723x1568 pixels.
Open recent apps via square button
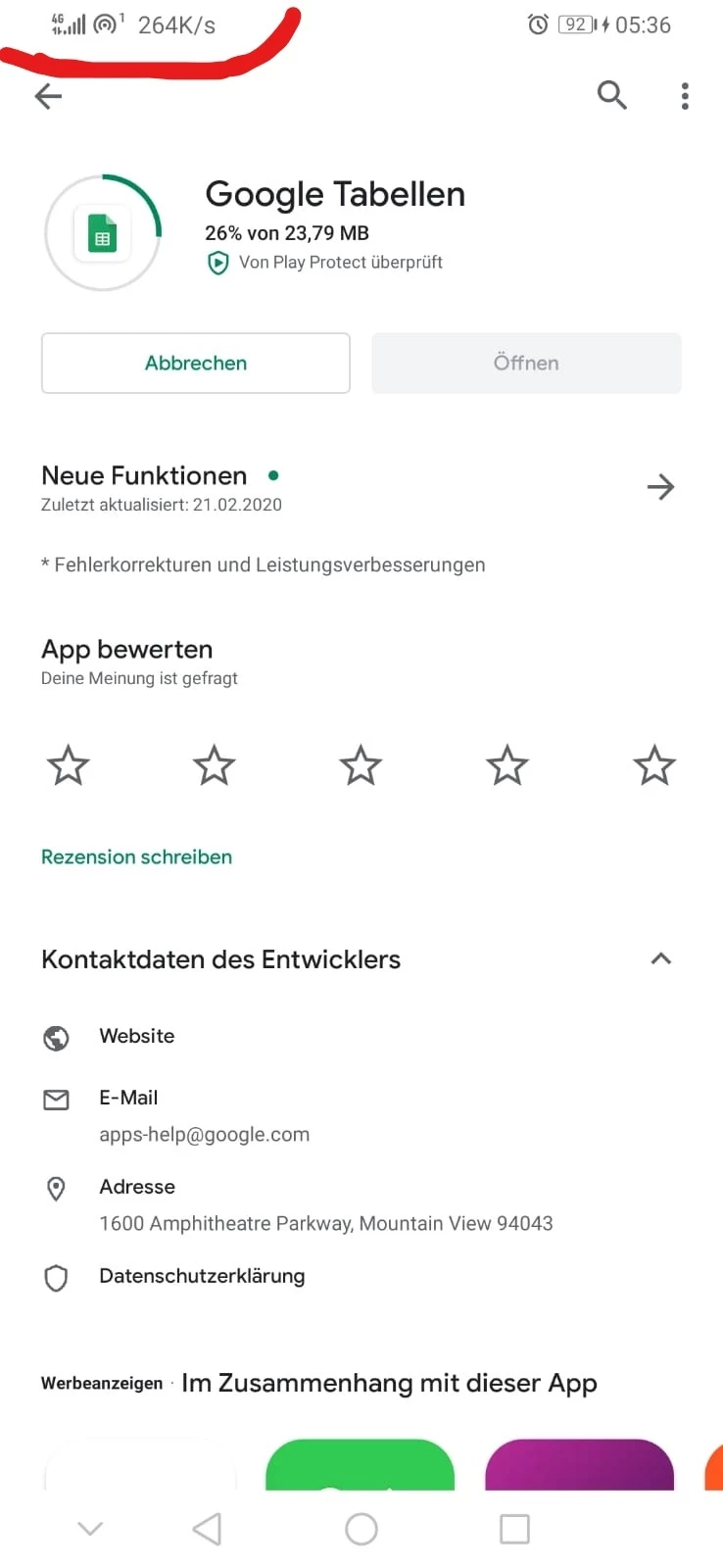pyautogui.click(x=514, y=1529)
